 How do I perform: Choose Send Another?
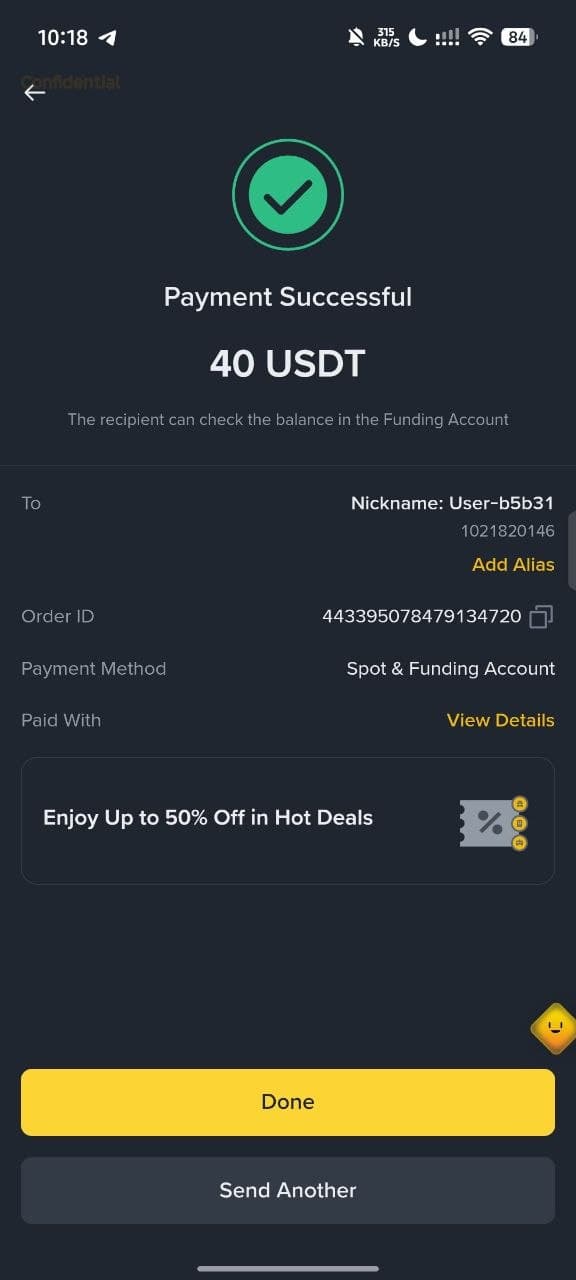point(288,1190)
